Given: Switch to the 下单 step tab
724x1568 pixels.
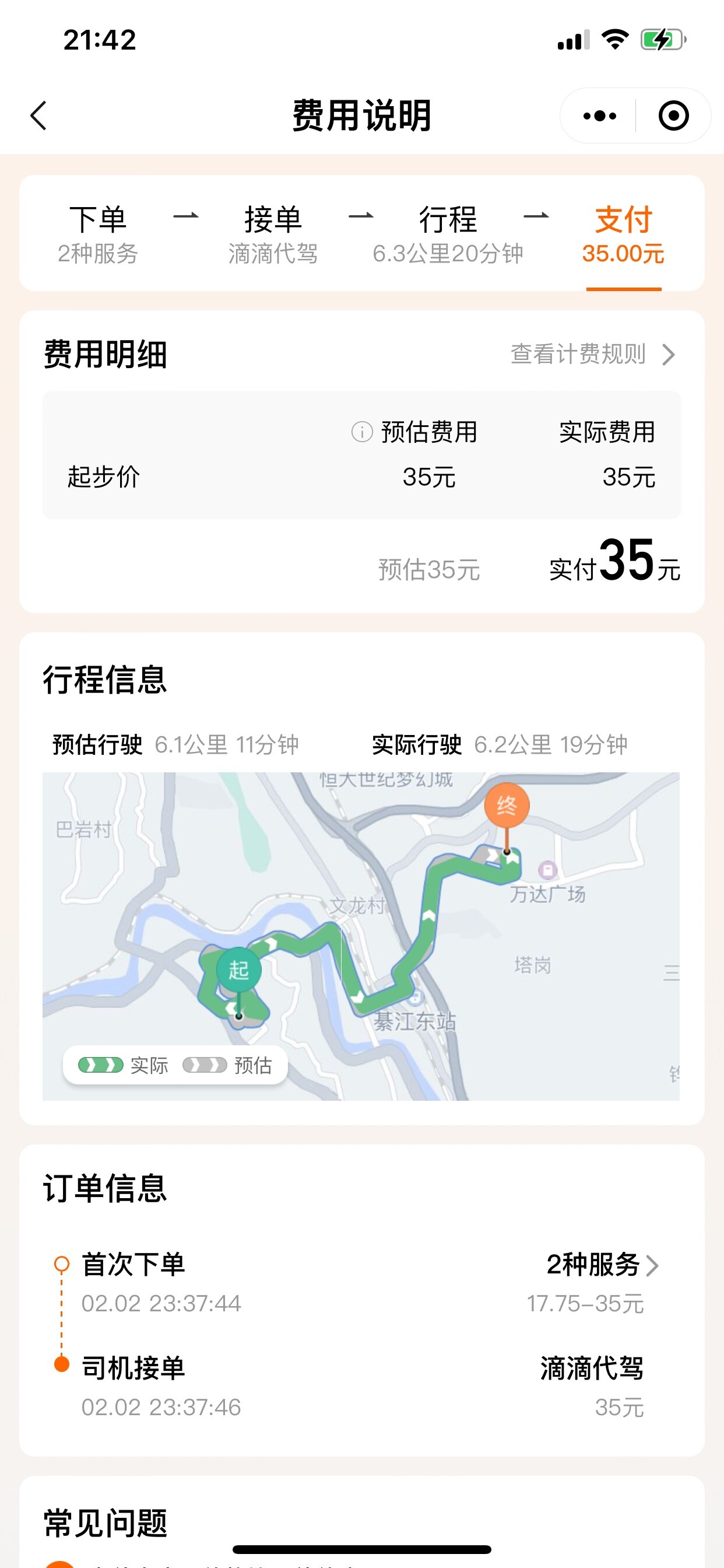Looking at the screenshot, I should (98, 235).
